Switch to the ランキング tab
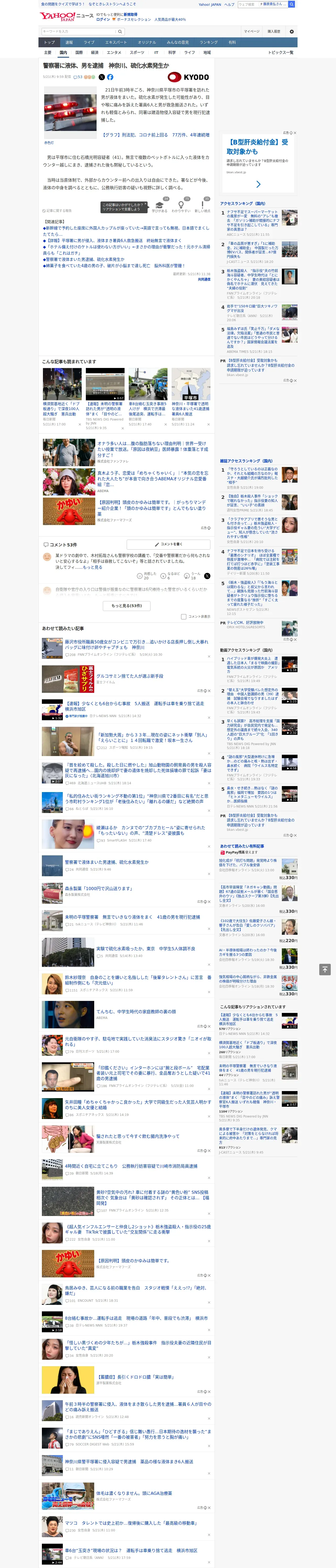The width and height of the screenshot is (336, 1568). (x=209, y=43)
